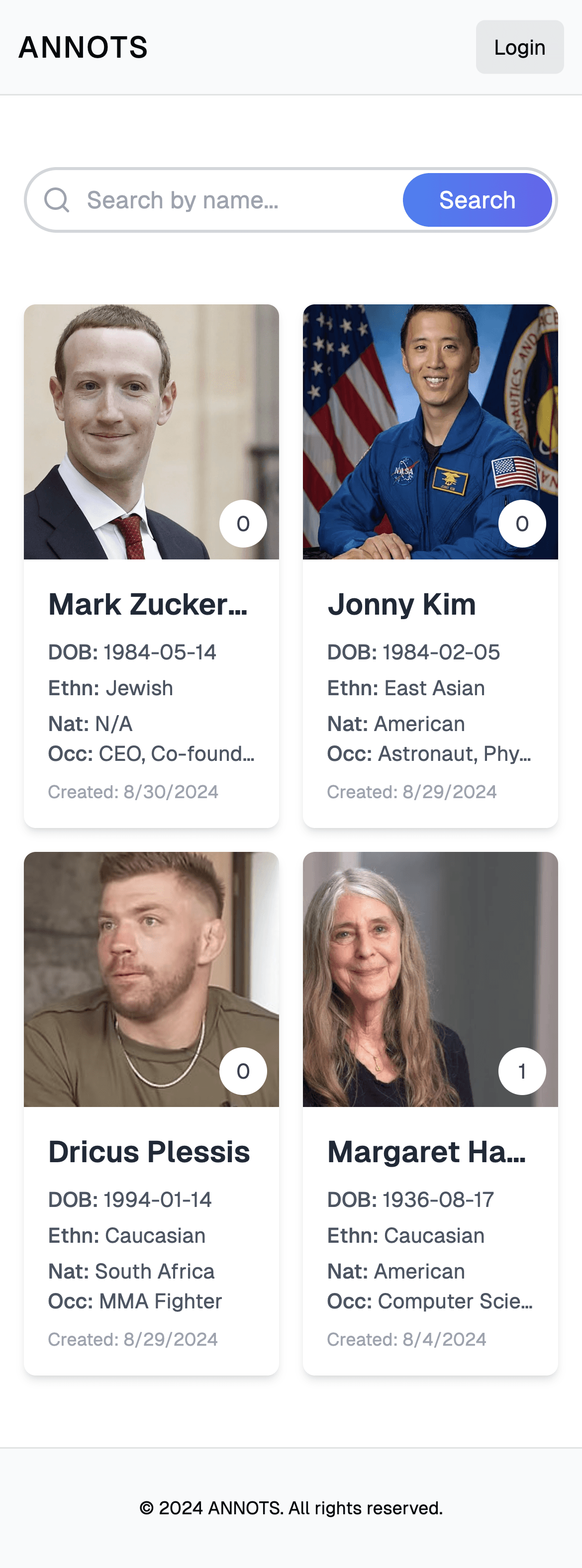
Task: Tap the Login button
Action: click(519, 47)
